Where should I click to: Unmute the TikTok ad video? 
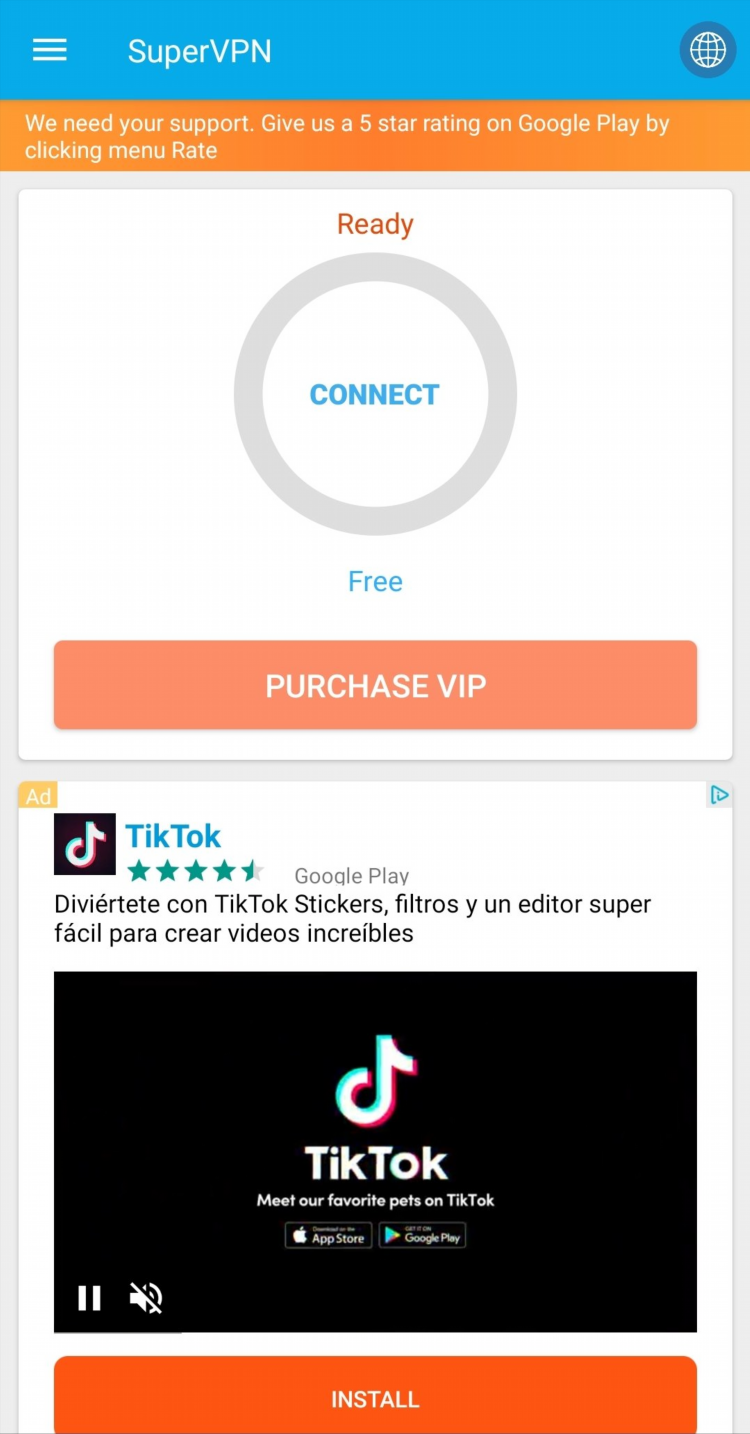(x=146, y=1298)
